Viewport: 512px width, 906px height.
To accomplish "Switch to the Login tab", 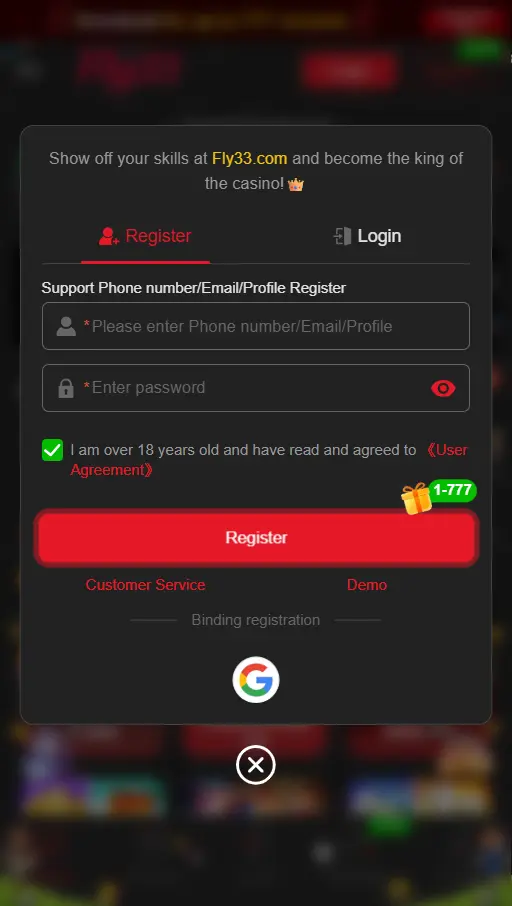I will 368,236.
